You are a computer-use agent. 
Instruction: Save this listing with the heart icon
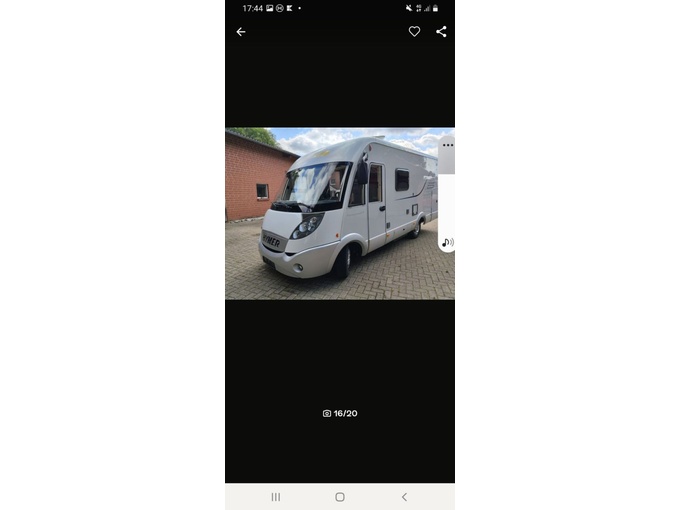414,32
